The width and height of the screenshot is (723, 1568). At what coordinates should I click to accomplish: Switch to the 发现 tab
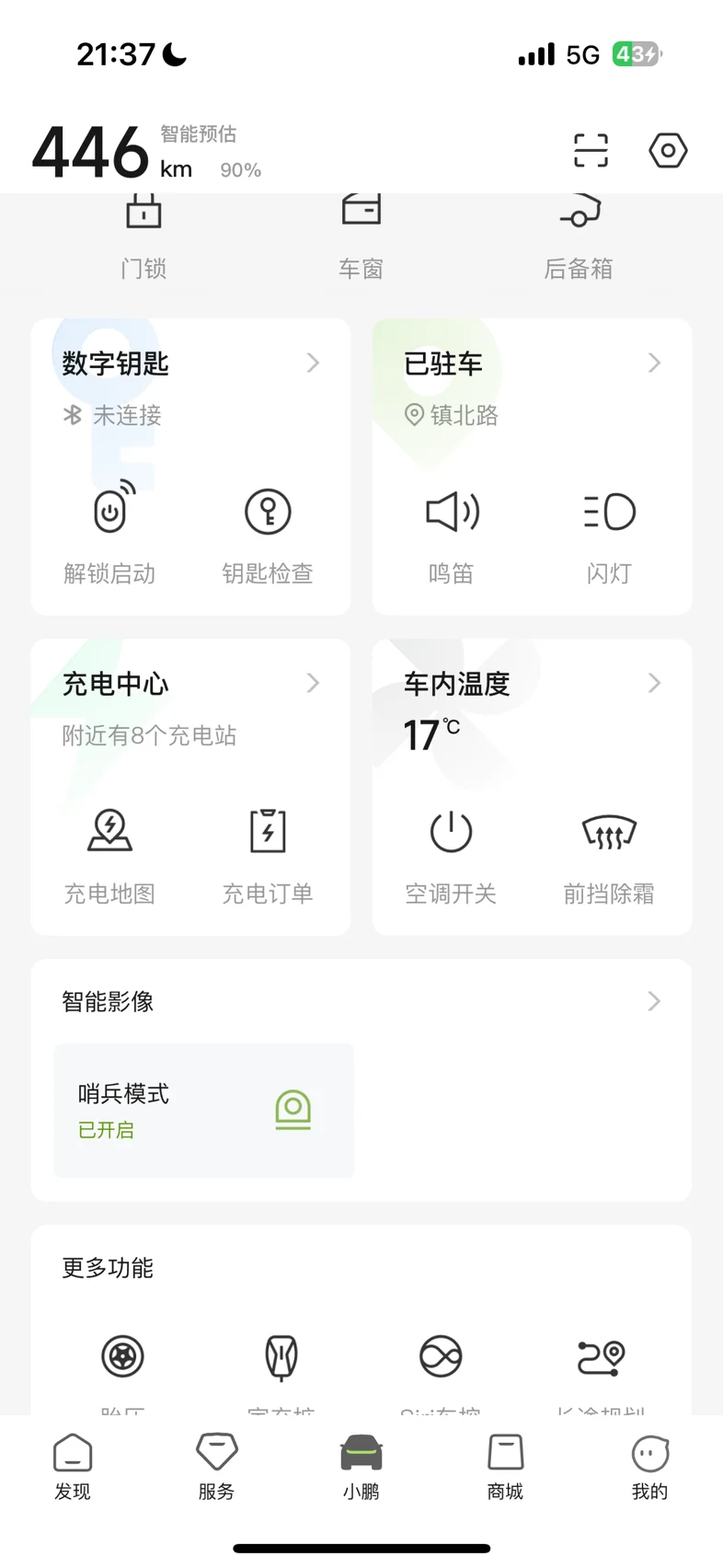[73, 1467]
